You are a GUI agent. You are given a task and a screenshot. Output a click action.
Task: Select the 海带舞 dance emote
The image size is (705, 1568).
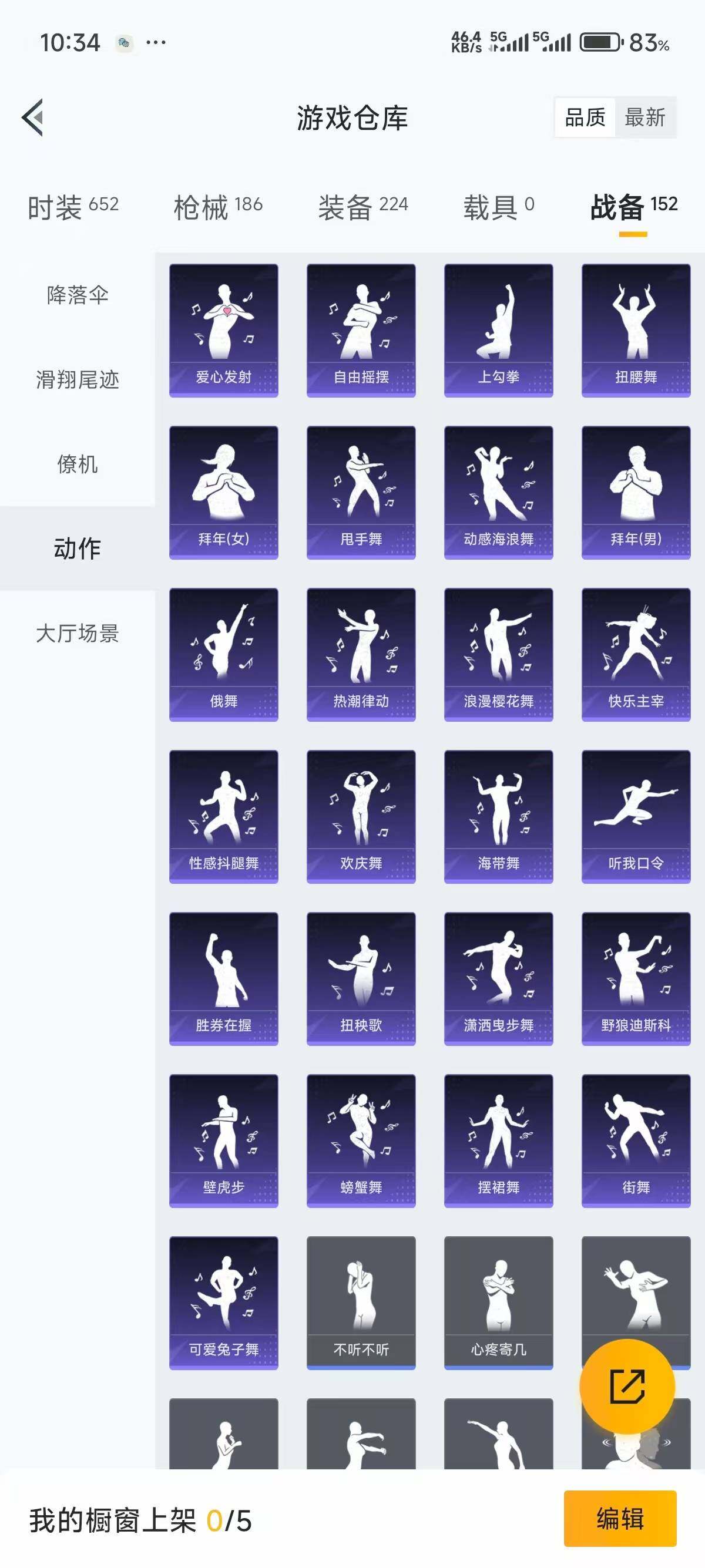pos(499,816)
